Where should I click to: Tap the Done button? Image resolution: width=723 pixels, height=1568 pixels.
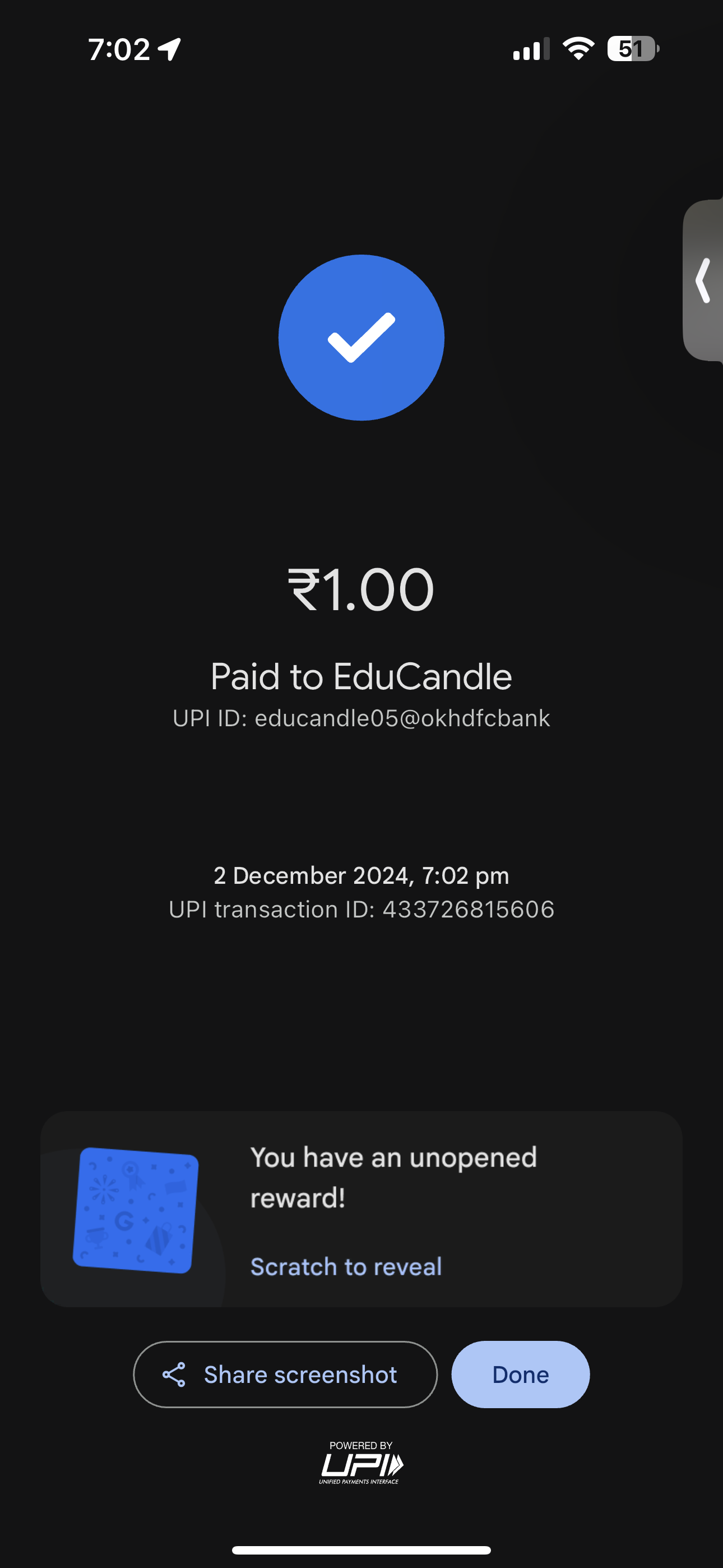pos(520,1375)
